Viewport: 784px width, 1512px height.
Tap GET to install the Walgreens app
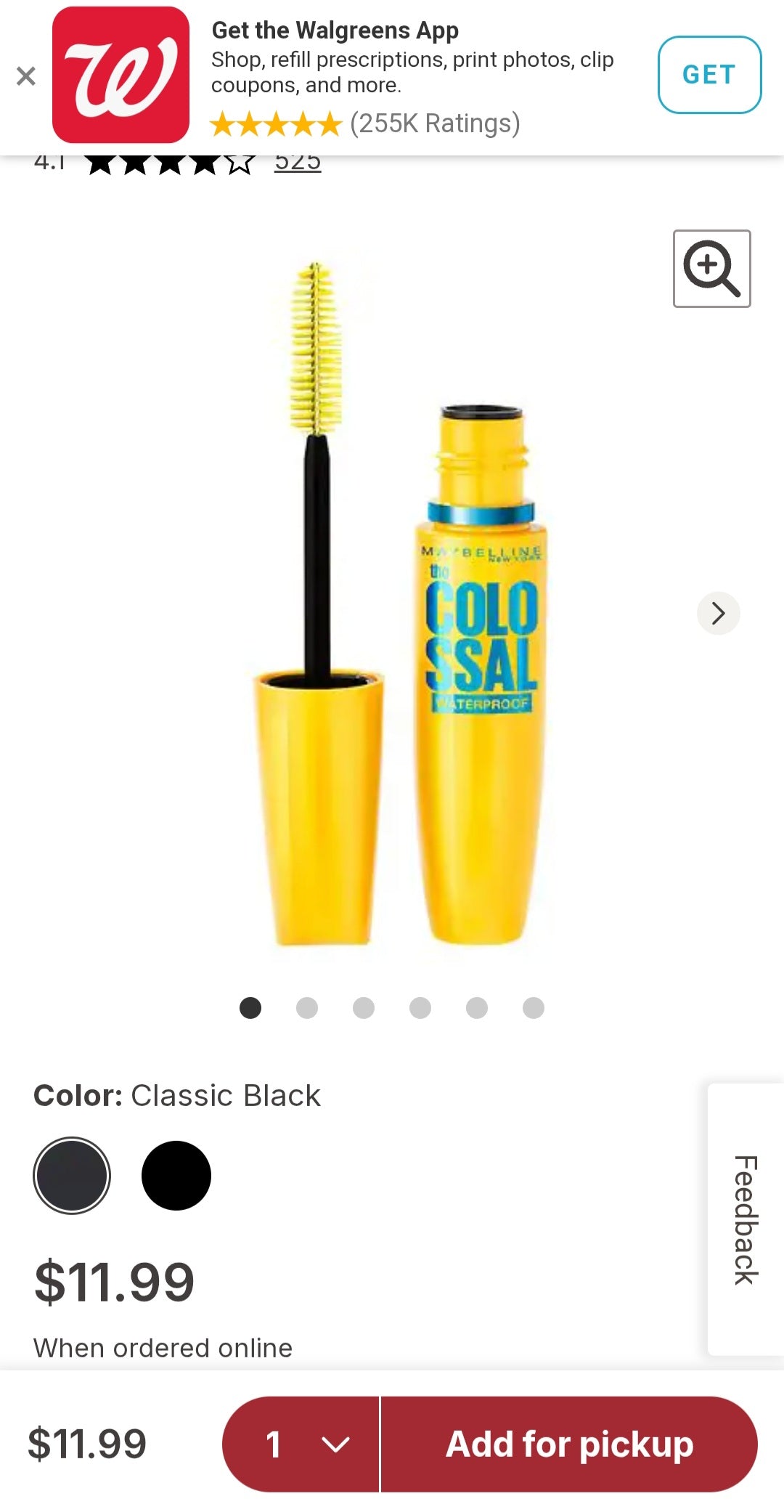click(x=709, y=75)
